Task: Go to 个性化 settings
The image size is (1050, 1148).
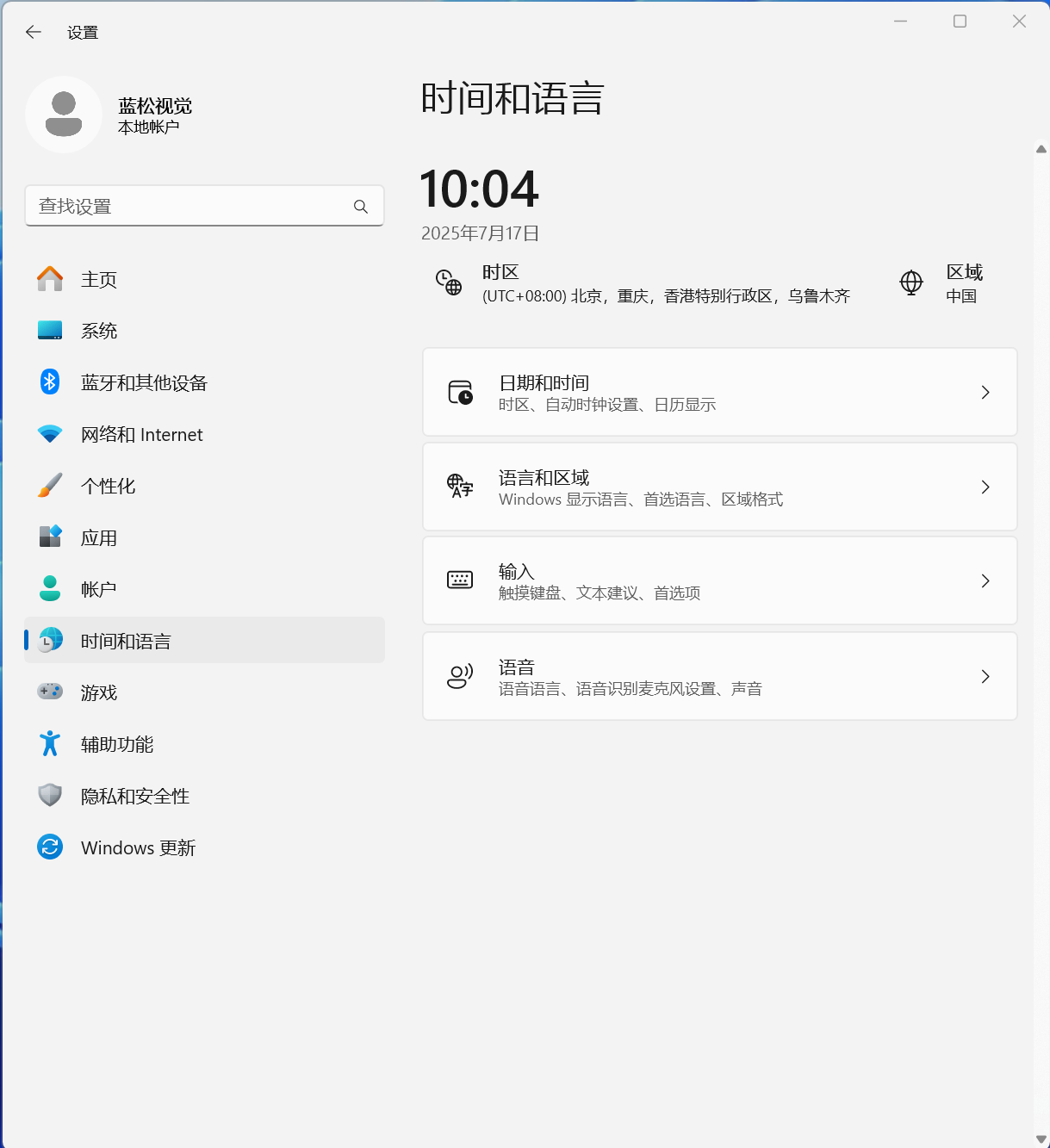Action: (108, 487)
